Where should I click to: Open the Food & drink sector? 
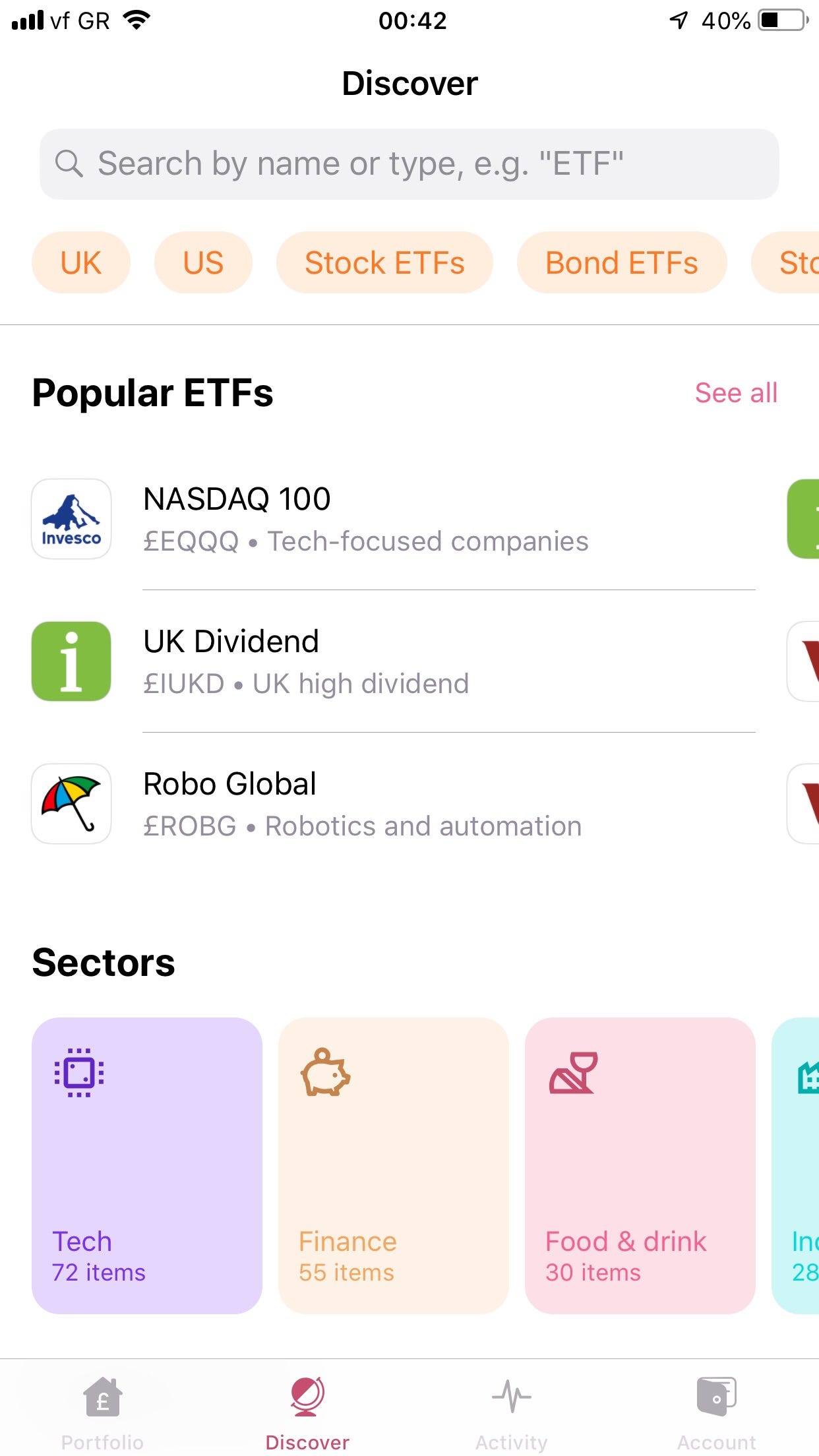tap(640, 1165)
